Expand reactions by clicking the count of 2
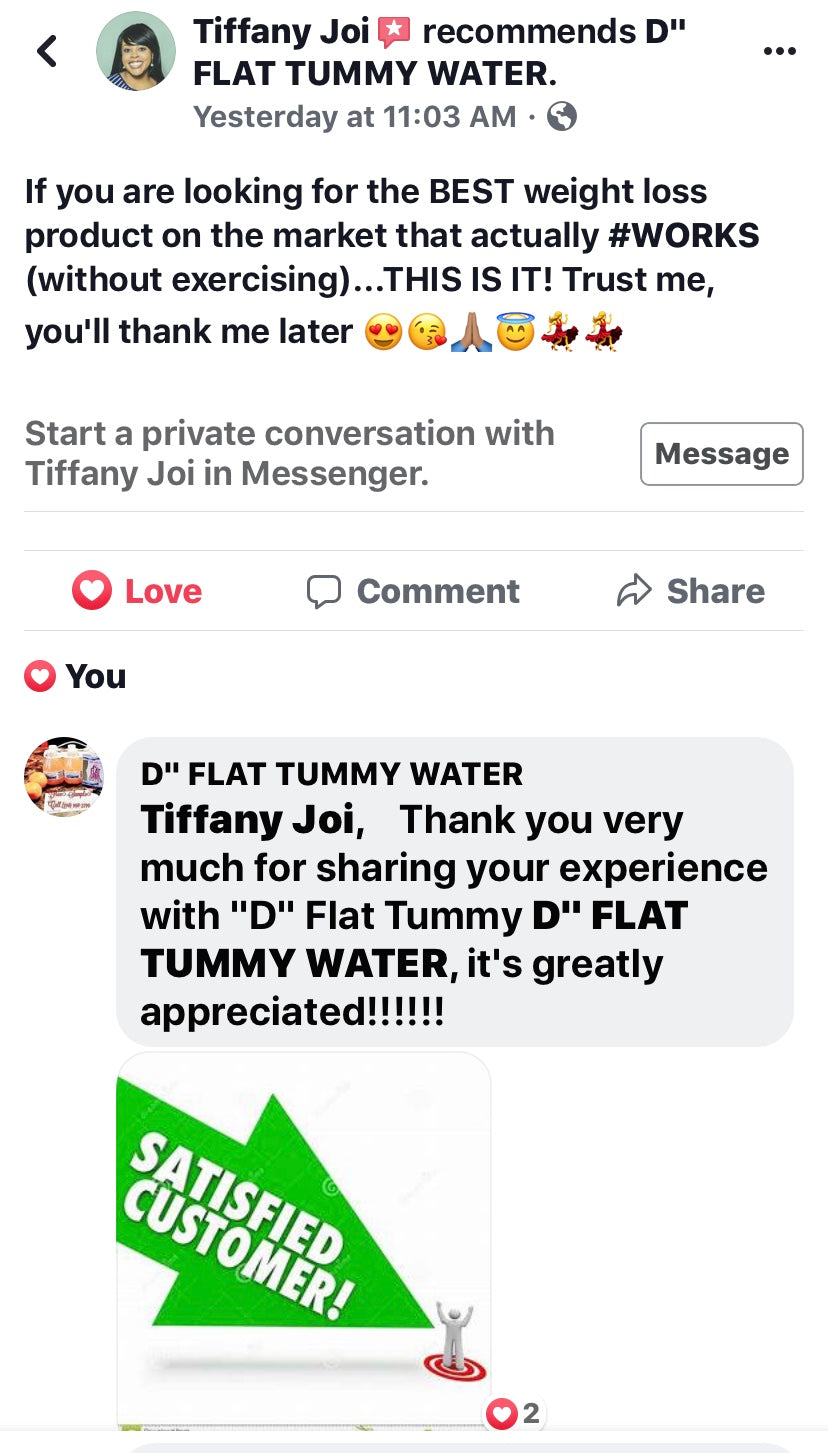Image resolution: width=828 pixels, height=1453 pixels. tap(532, 1414)
